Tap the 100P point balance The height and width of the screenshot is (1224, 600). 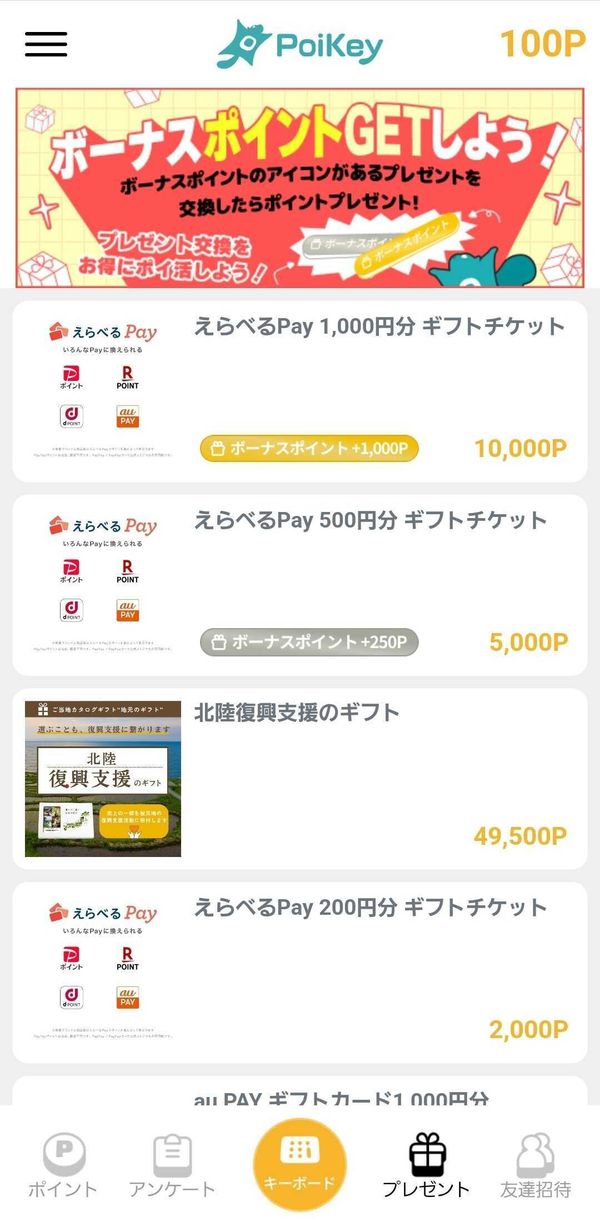click(542, 44)
